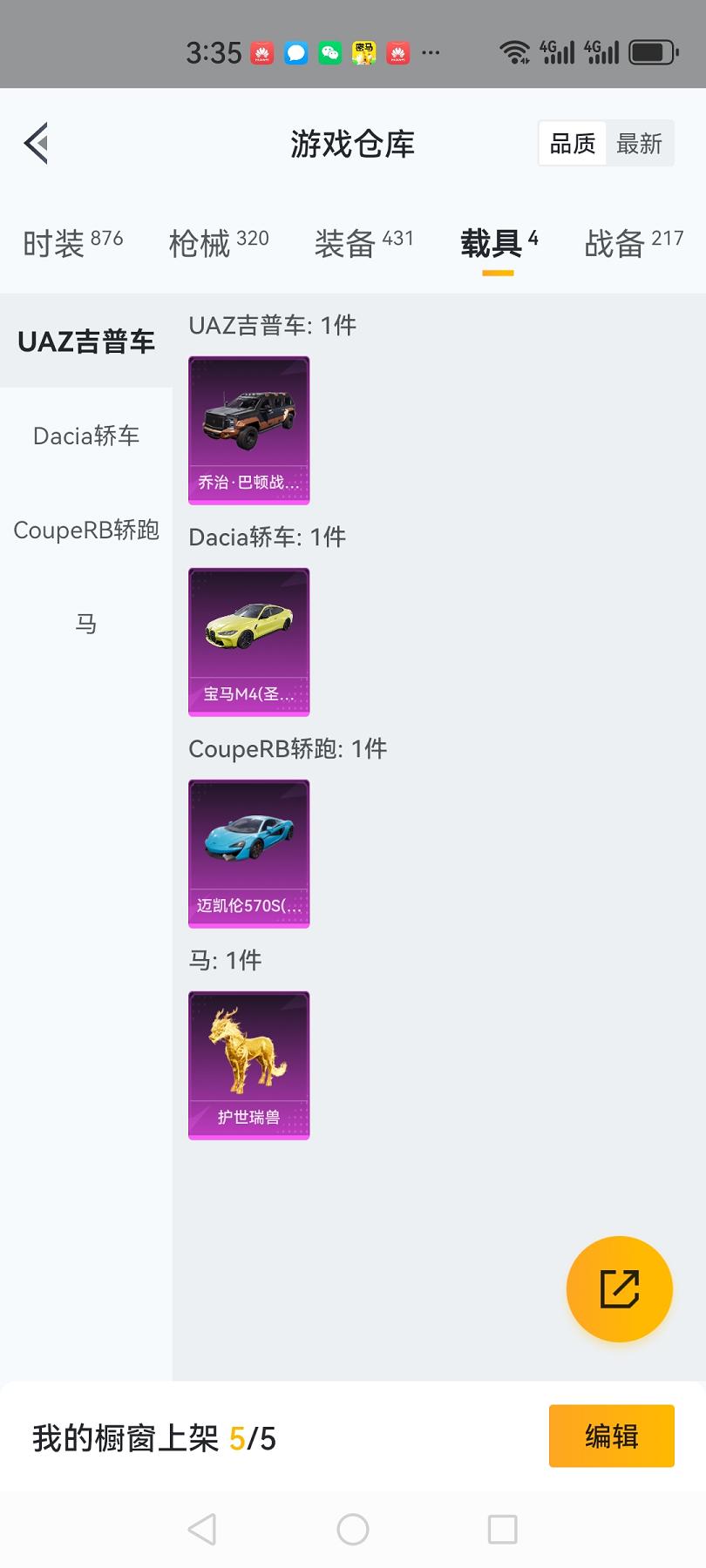
Task: Sort the warehouse by 最新
Action: click(640, 144)
